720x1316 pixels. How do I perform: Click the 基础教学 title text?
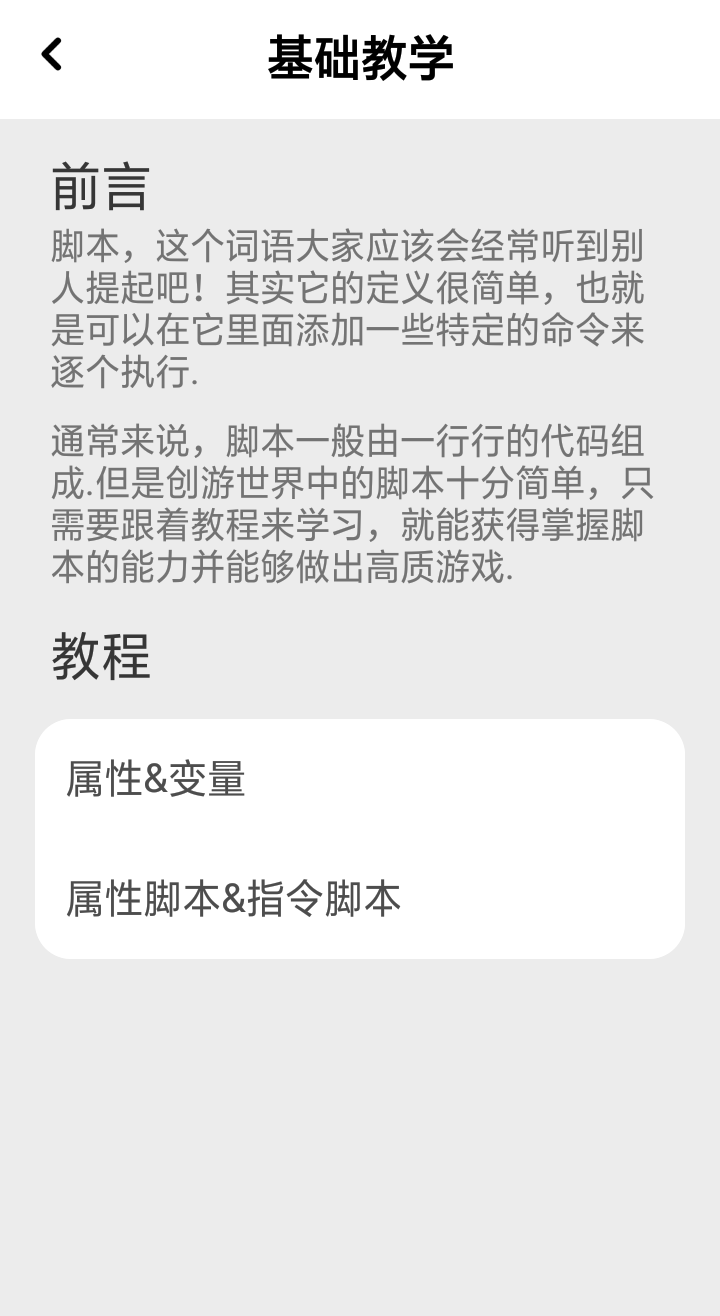click(360, 56)
